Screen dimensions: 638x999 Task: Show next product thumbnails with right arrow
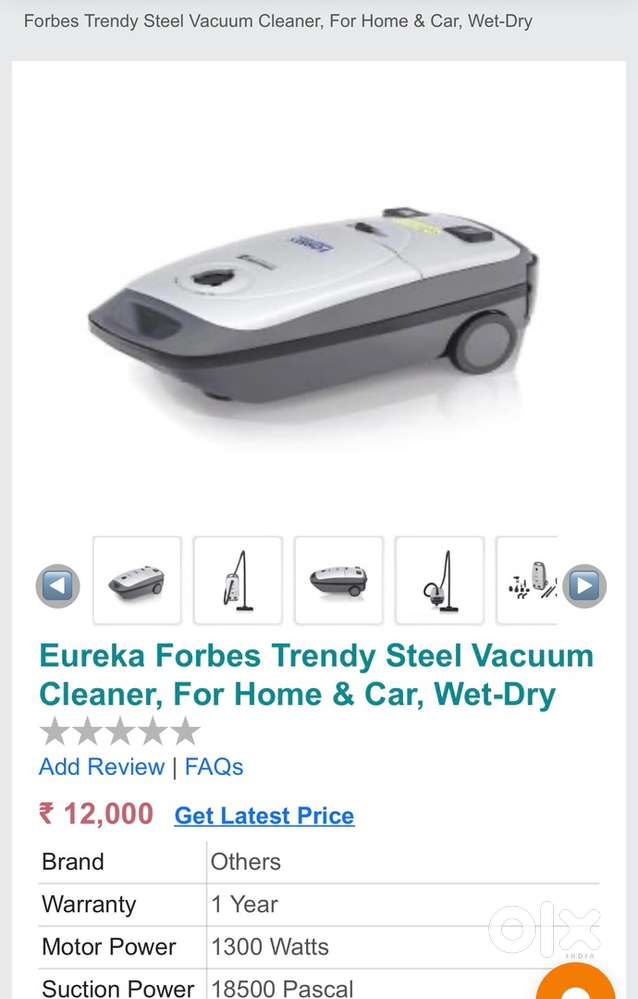coord(584,586)
